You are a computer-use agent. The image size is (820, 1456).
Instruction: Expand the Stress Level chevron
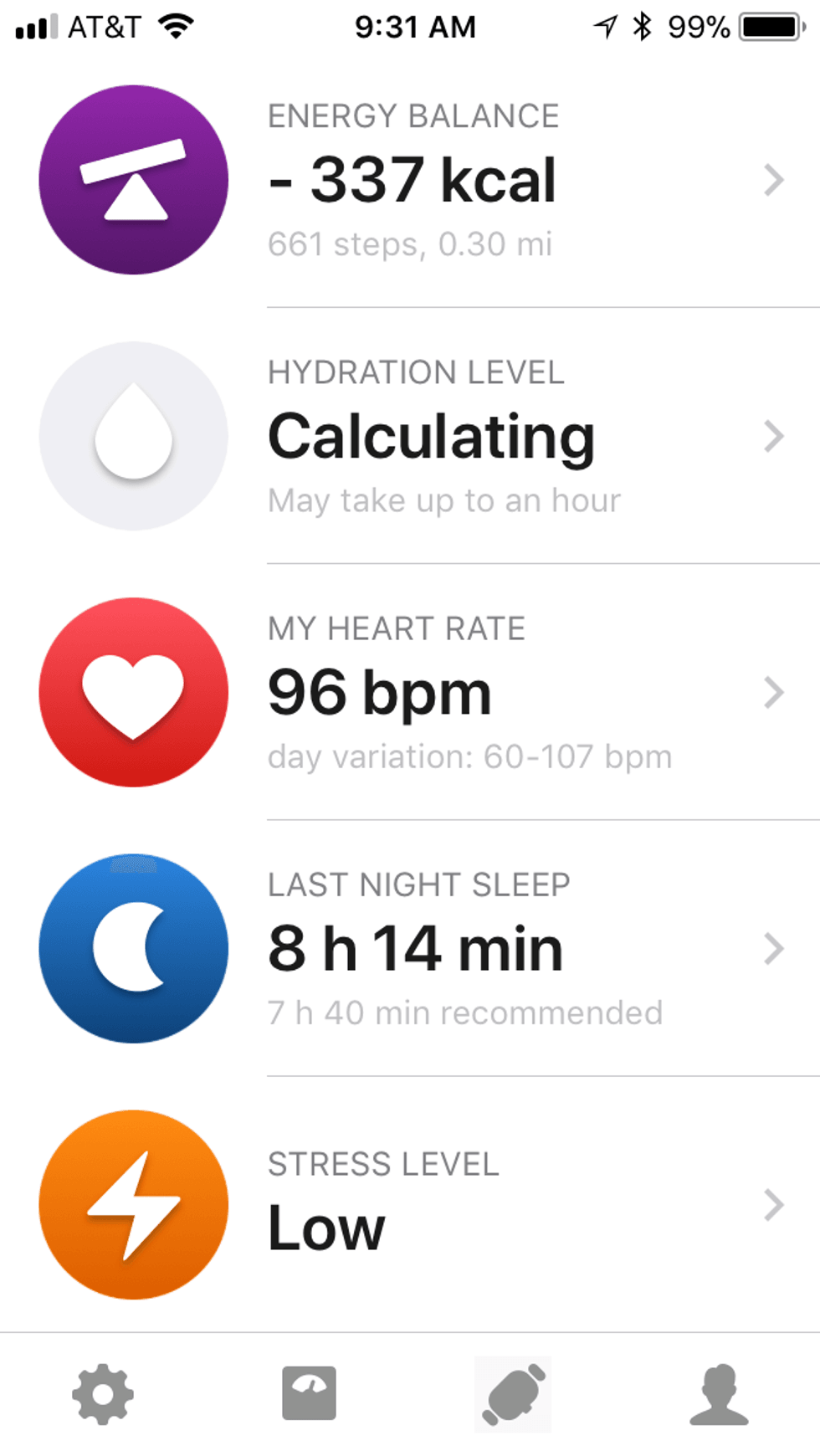774,1205
